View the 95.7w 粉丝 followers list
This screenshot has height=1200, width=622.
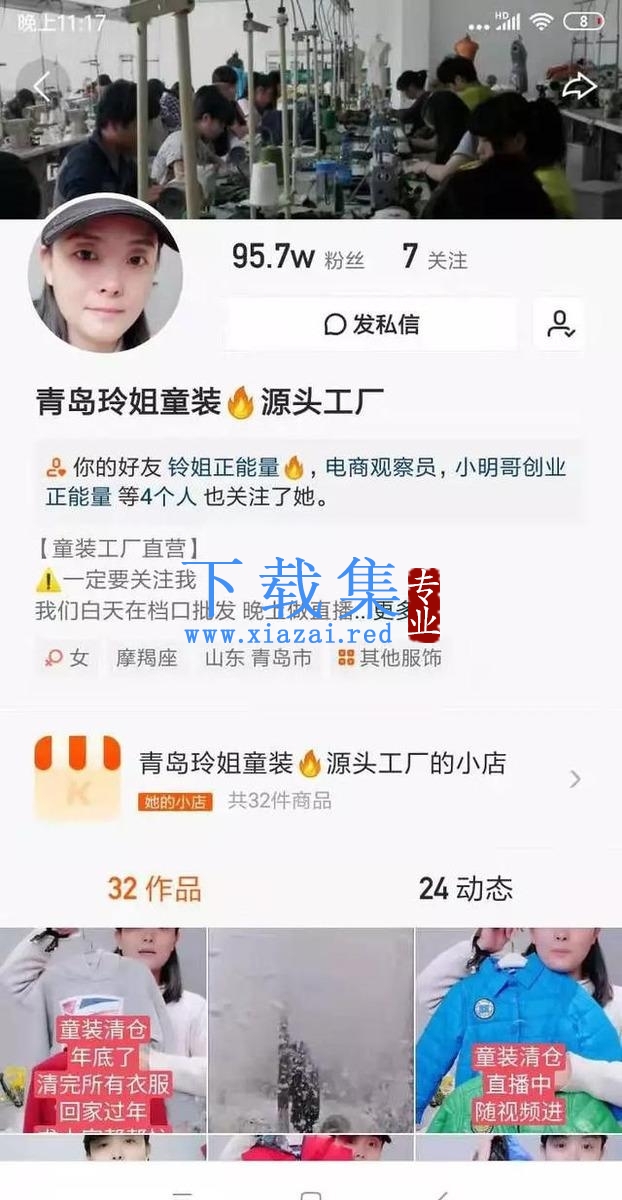[x=298, y=258]
